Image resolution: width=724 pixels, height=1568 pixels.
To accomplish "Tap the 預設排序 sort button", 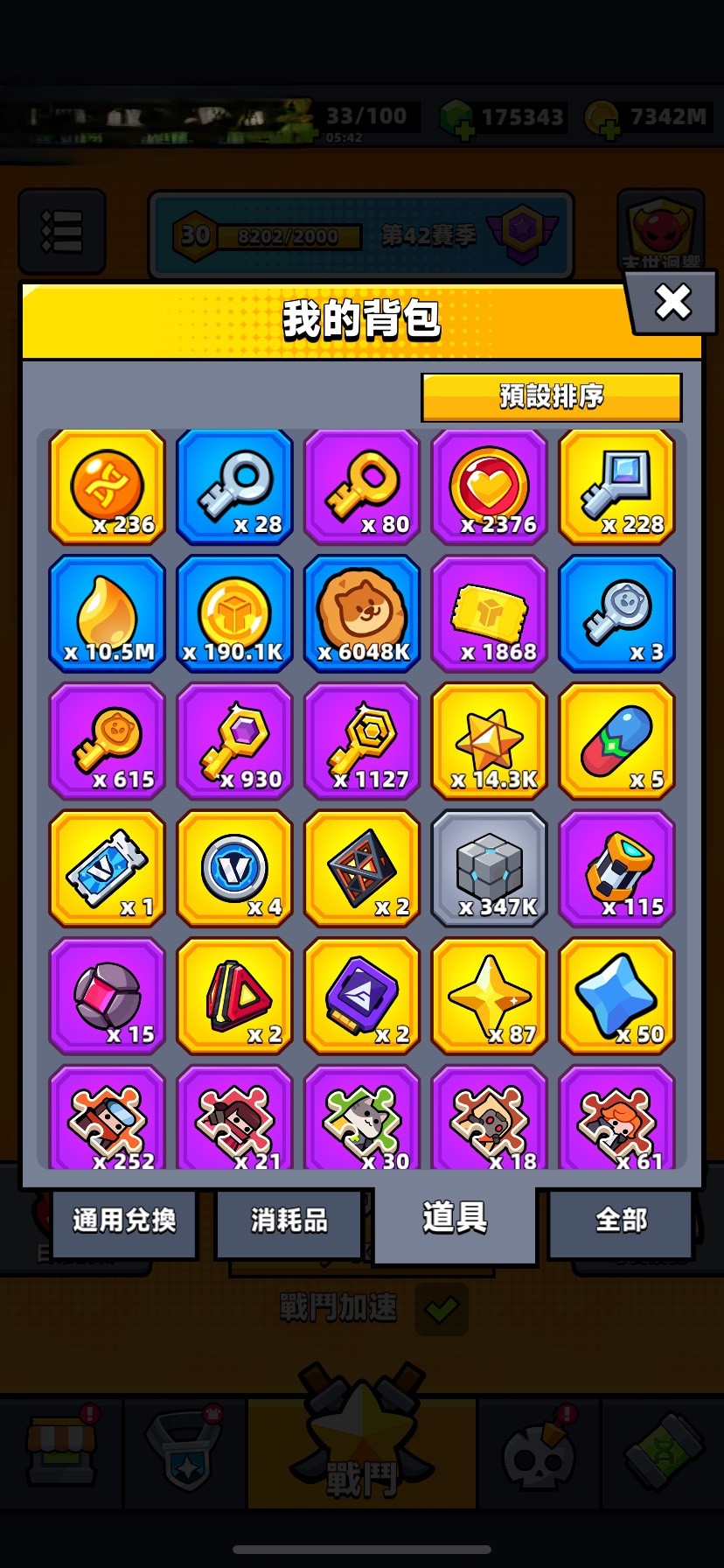I will pos(552,397).
